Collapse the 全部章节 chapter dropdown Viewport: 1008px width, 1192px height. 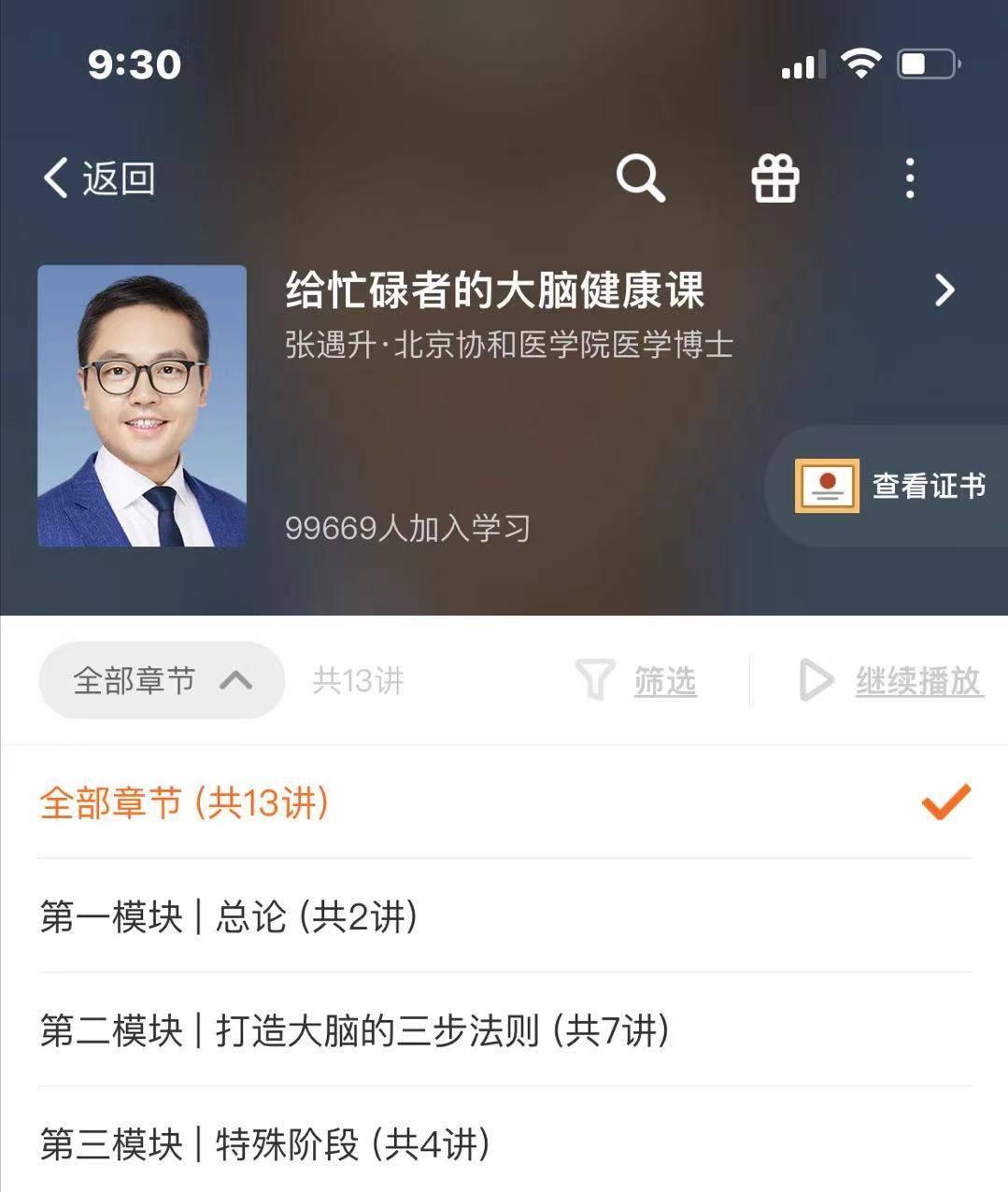(161, 681)
